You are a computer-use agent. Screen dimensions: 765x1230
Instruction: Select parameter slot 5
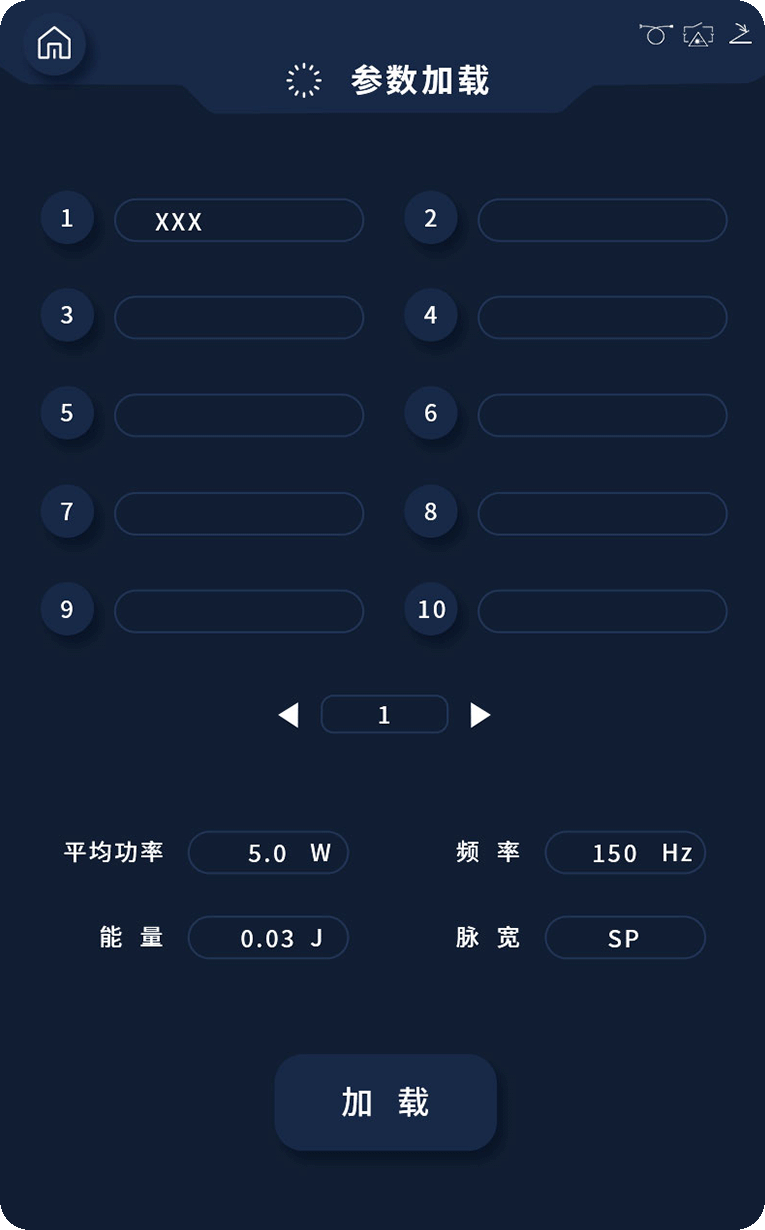coord(239,415)
